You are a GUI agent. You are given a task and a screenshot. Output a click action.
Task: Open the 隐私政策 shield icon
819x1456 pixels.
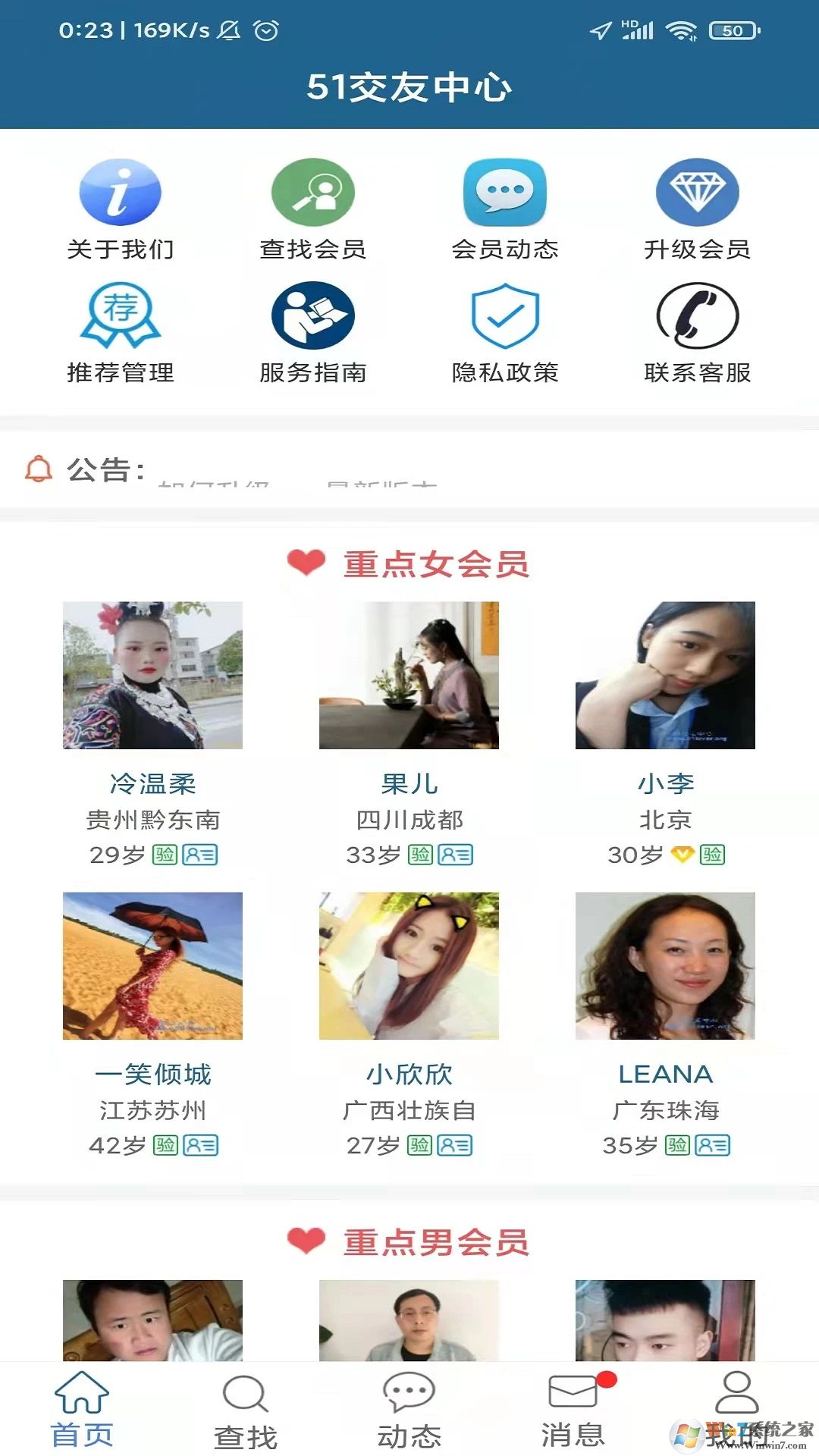coord(504,315)
